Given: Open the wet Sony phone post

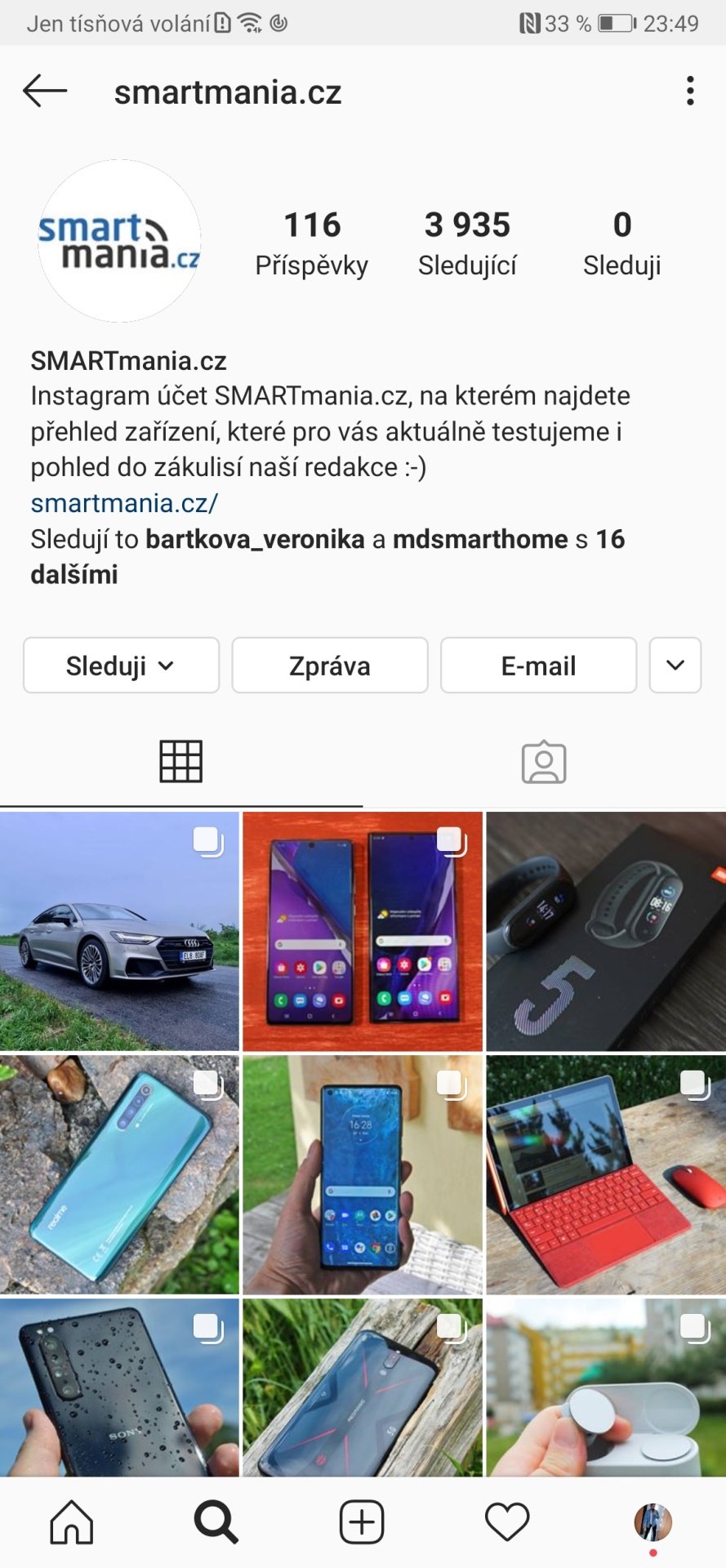Looking at the screenshot, I should [119, 1388].
